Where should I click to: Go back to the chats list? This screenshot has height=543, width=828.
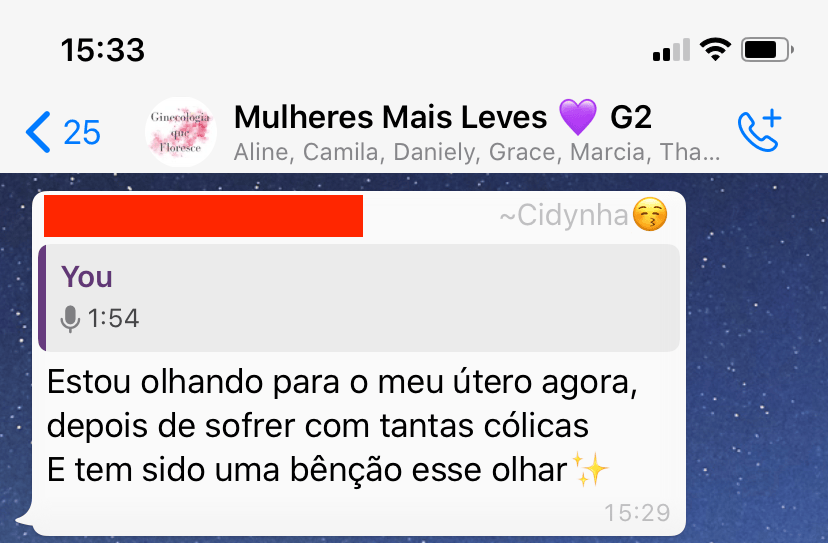(62, 132)
